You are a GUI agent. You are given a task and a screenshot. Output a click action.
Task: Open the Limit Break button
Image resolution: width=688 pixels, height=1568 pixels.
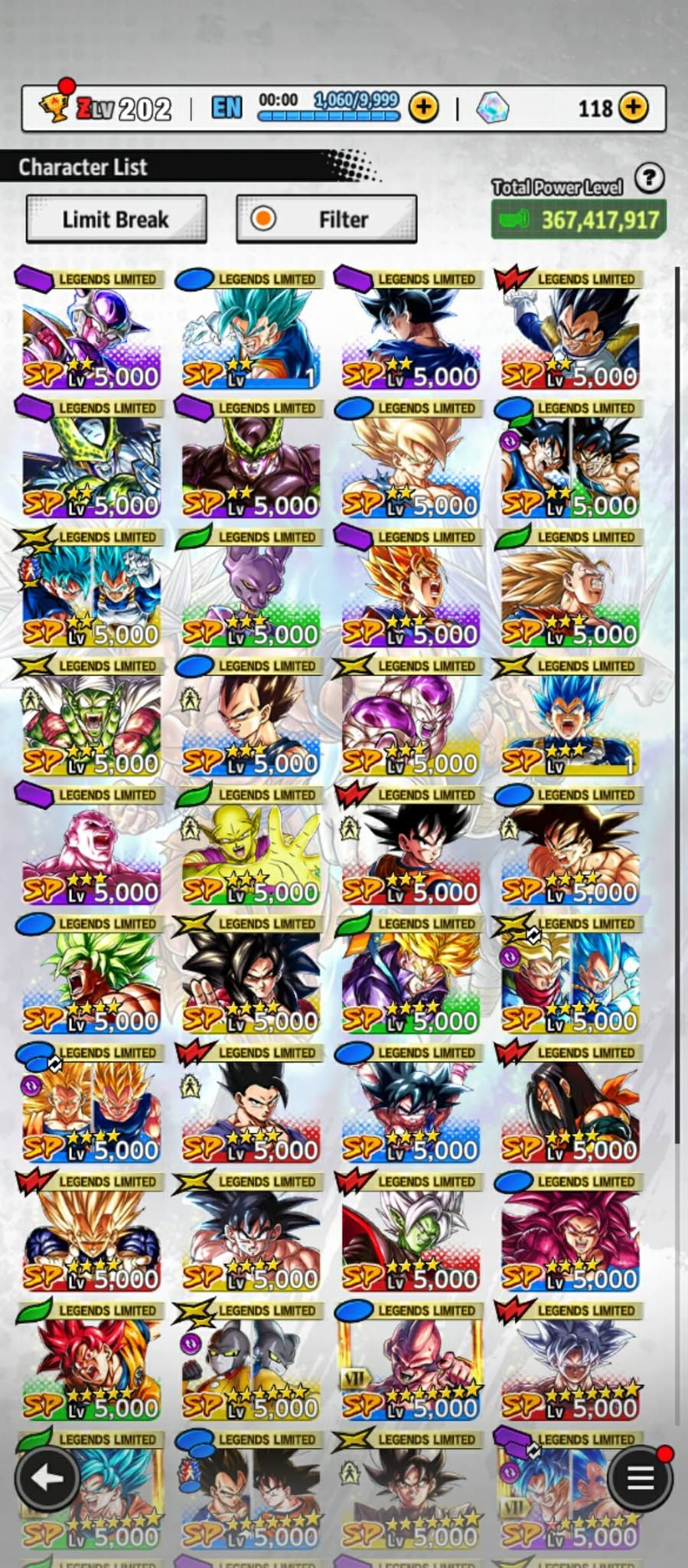(x=116, y=219)
